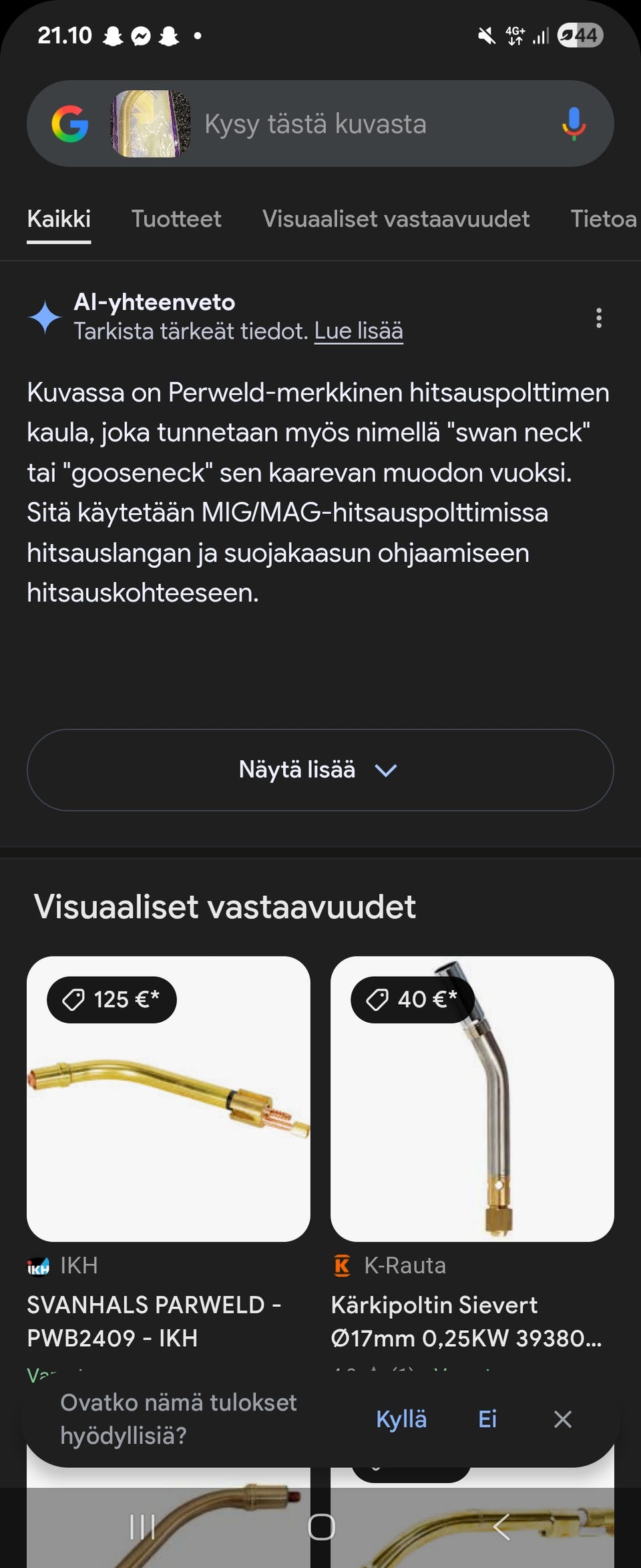Screen dimensions: 641x1568
Task: Expand the summary with Näytä lisää
Action: tap(319, 770)
